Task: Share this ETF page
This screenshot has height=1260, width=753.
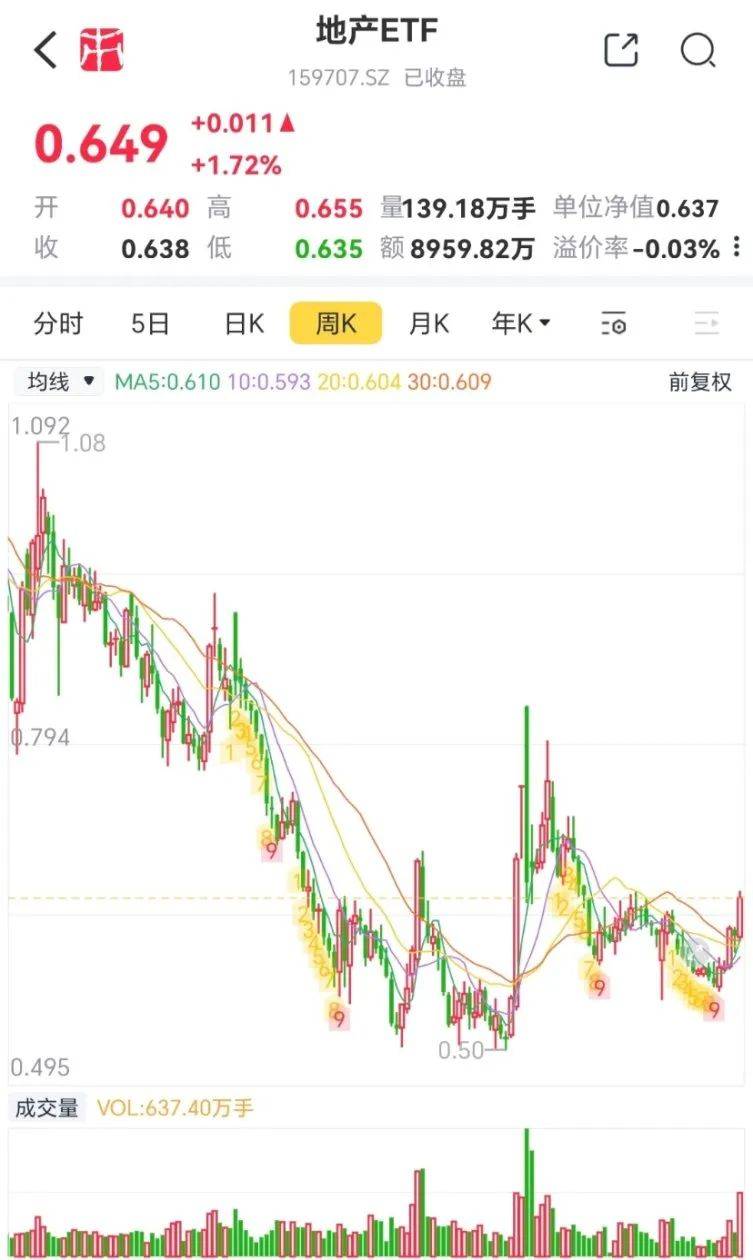Action: click(x=621, y=49)
